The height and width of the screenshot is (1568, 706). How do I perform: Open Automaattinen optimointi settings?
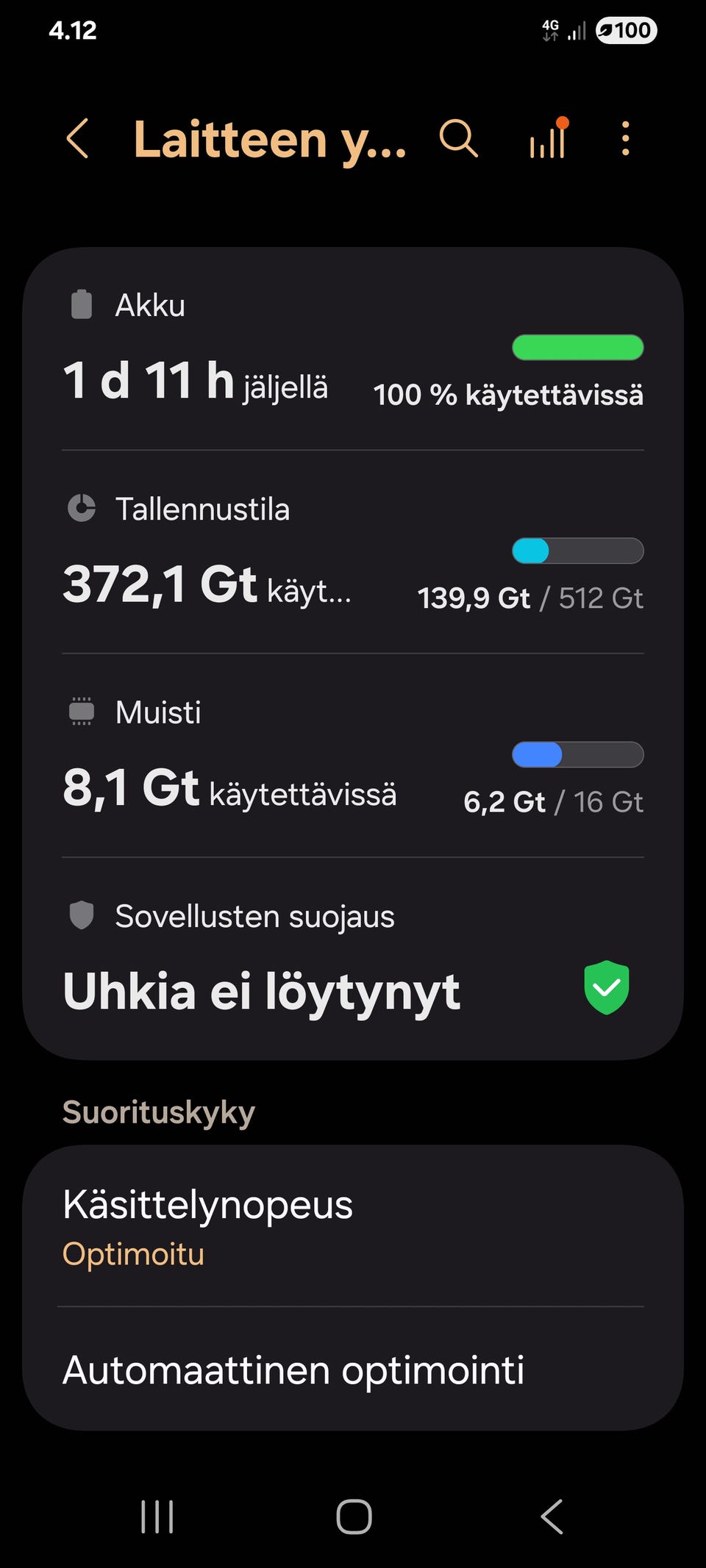294,1369
